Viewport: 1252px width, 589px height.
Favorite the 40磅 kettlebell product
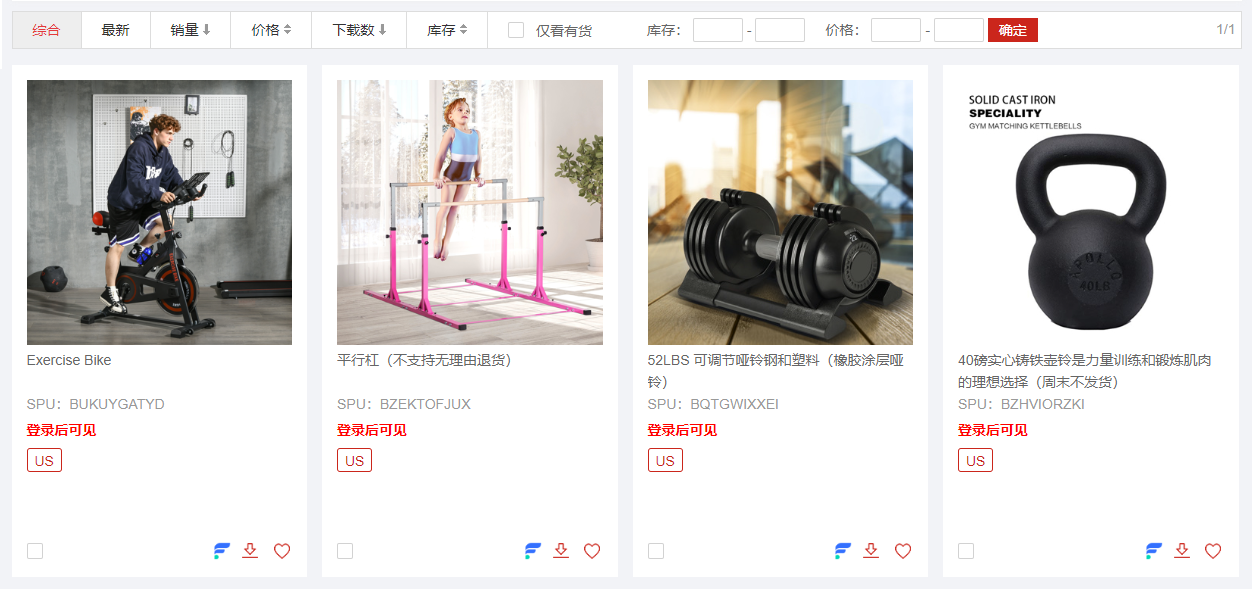[1213, 551]
